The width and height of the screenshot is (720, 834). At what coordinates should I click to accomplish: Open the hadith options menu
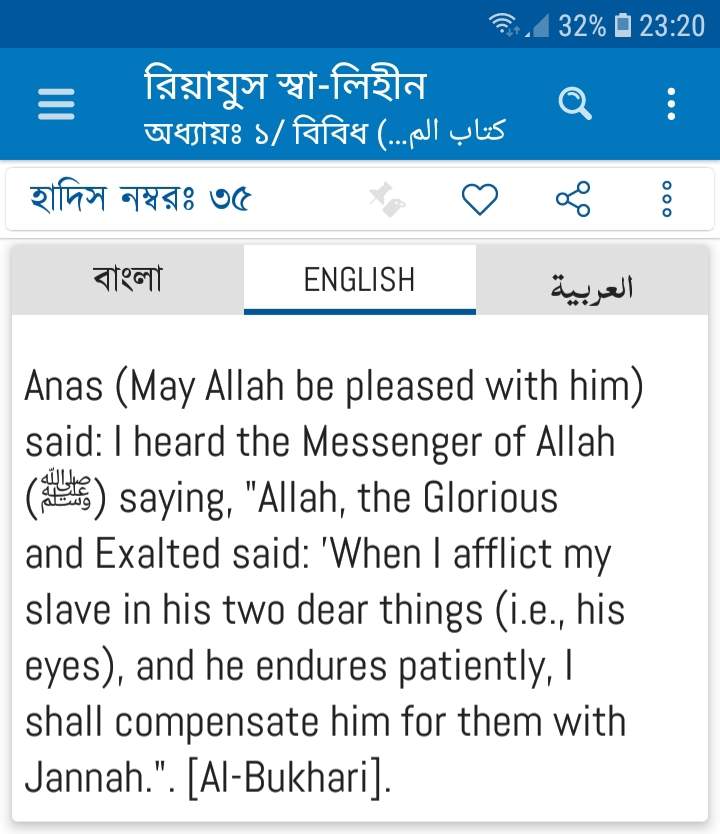(668, 199)
